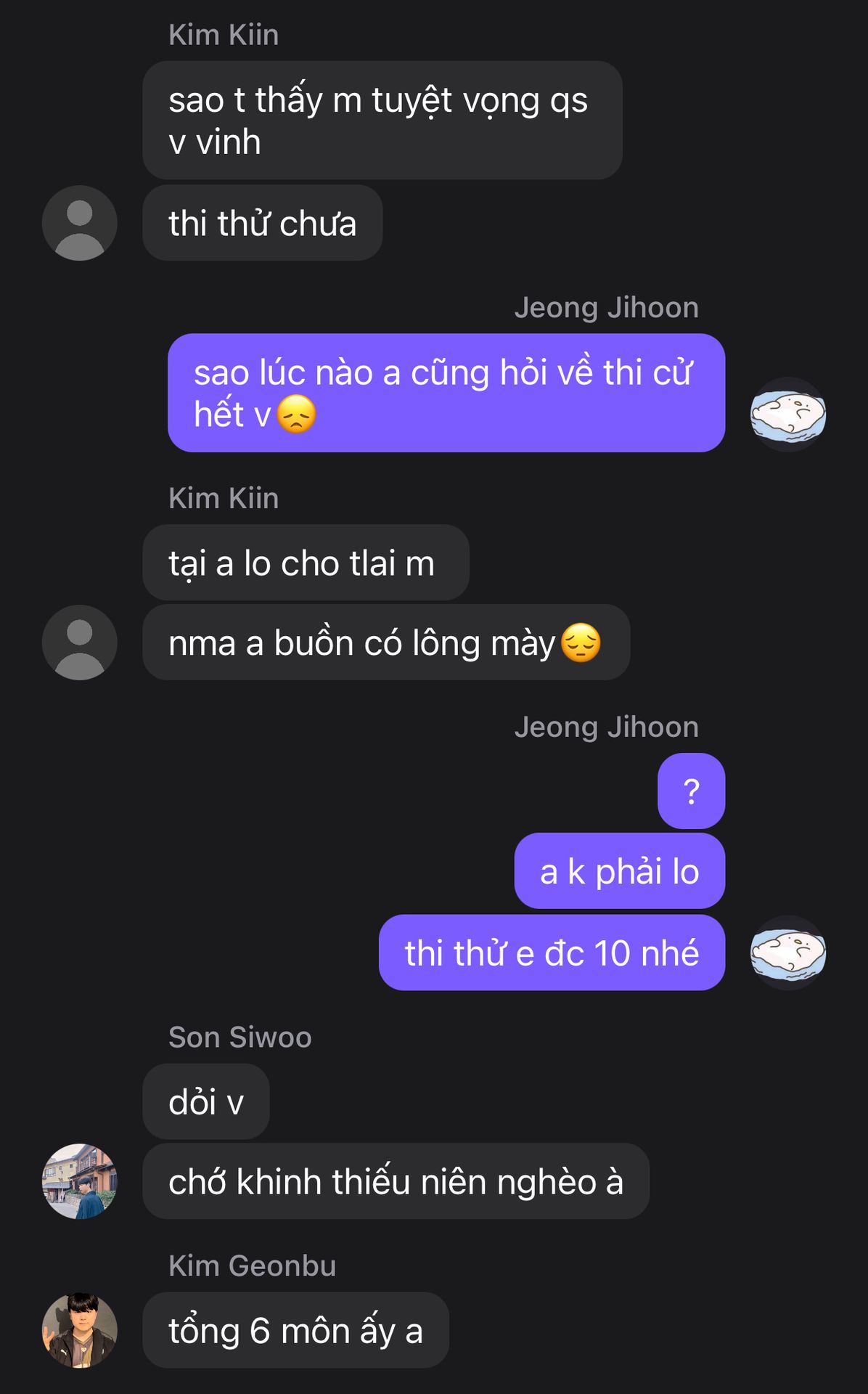Open Kim Kiin's avatar beside "thi thử chưa"
Screen dimensions: 868x1394
tap(79, 223)
